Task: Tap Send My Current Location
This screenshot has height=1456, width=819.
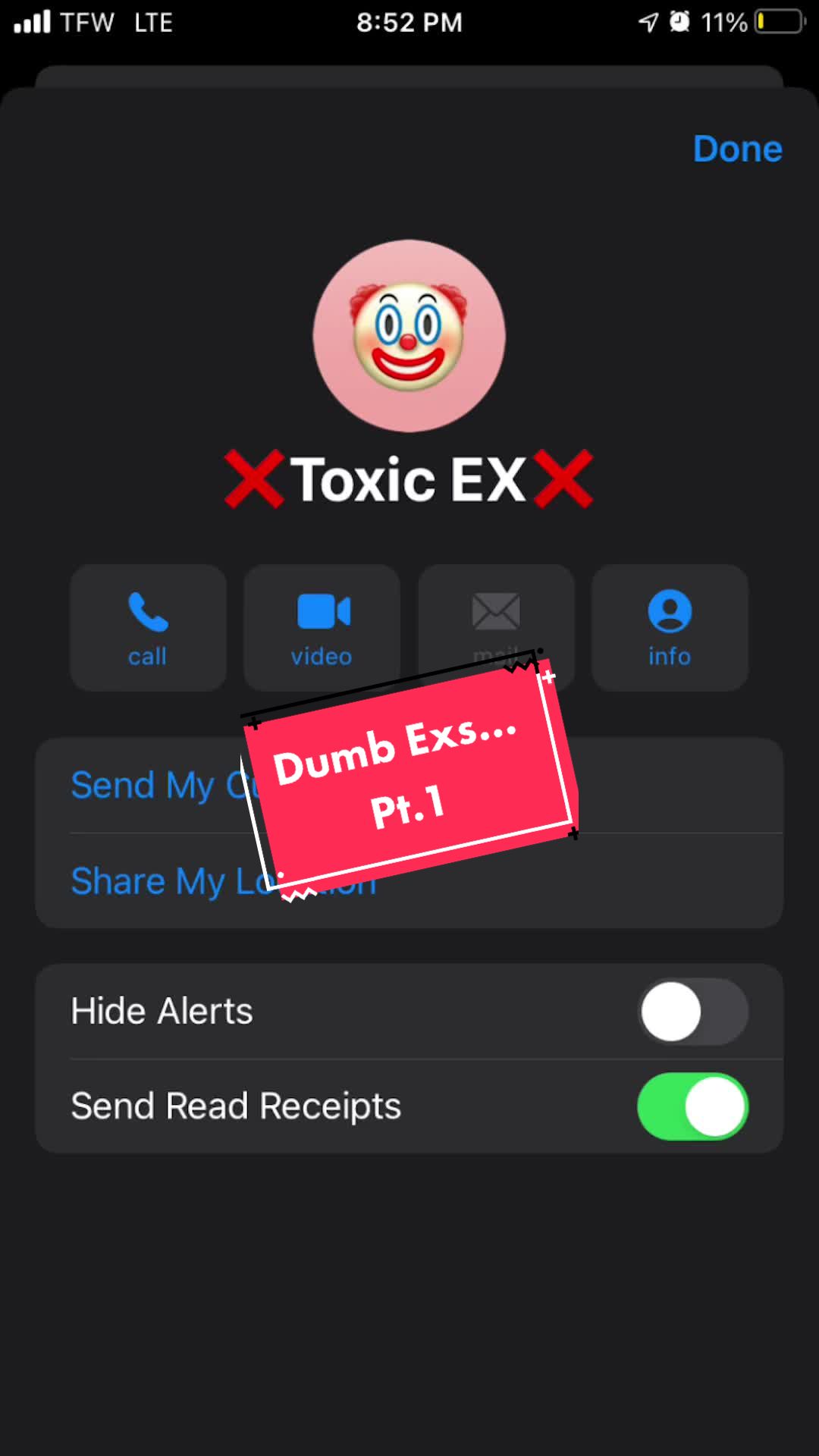Action: point(152,786)
